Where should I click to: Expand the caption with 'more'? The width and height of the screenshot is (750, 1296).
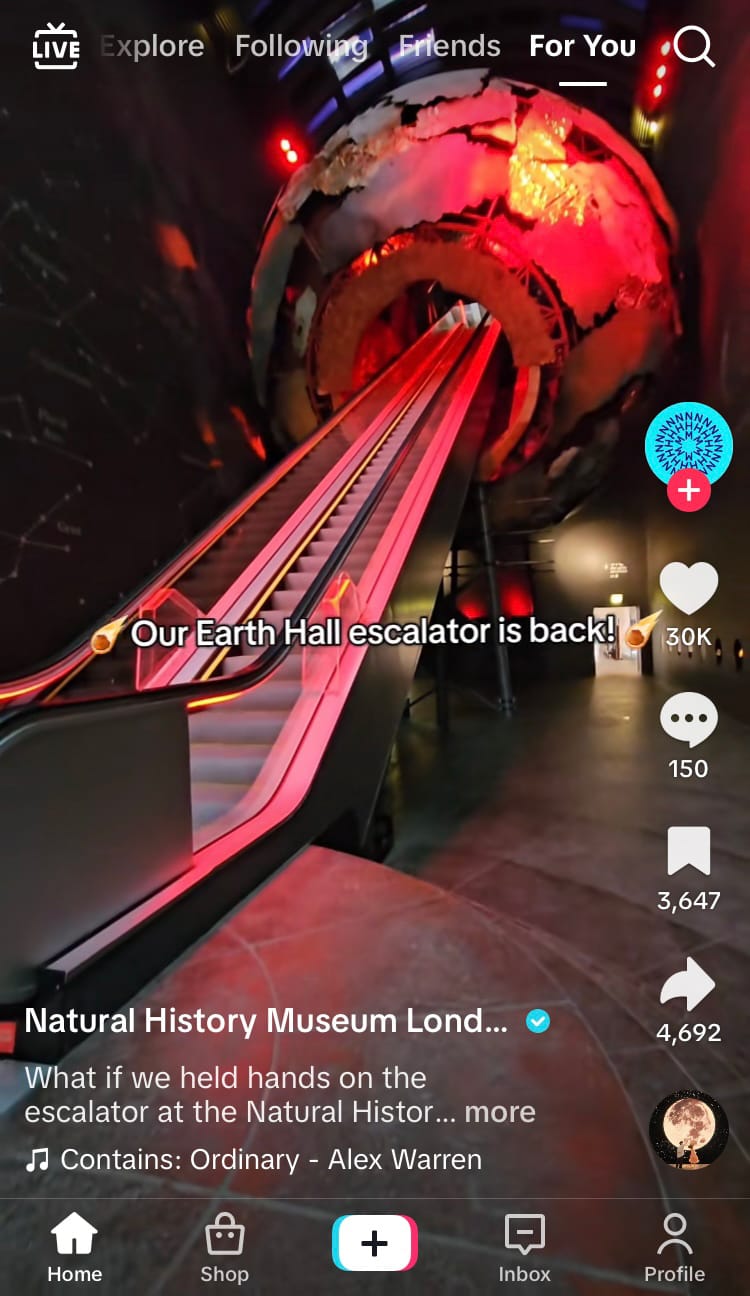[500, 1112]
